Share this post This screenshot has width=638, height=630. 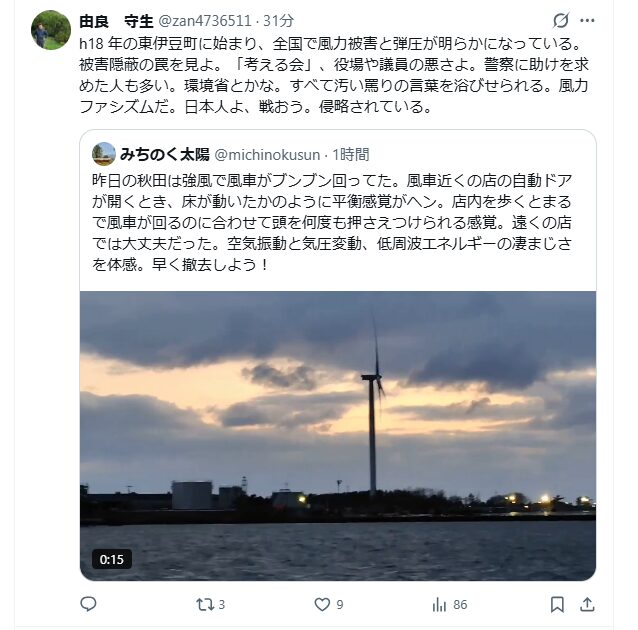click(588, 604)
